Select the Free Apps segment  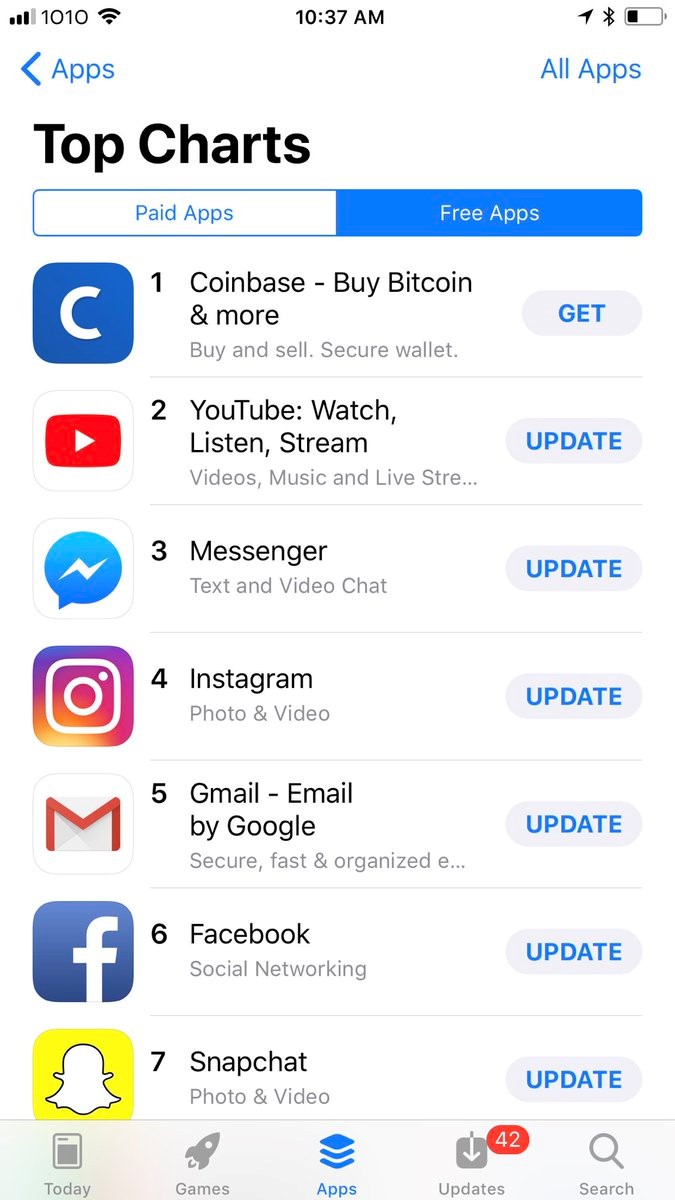click(x=489, y=213)
